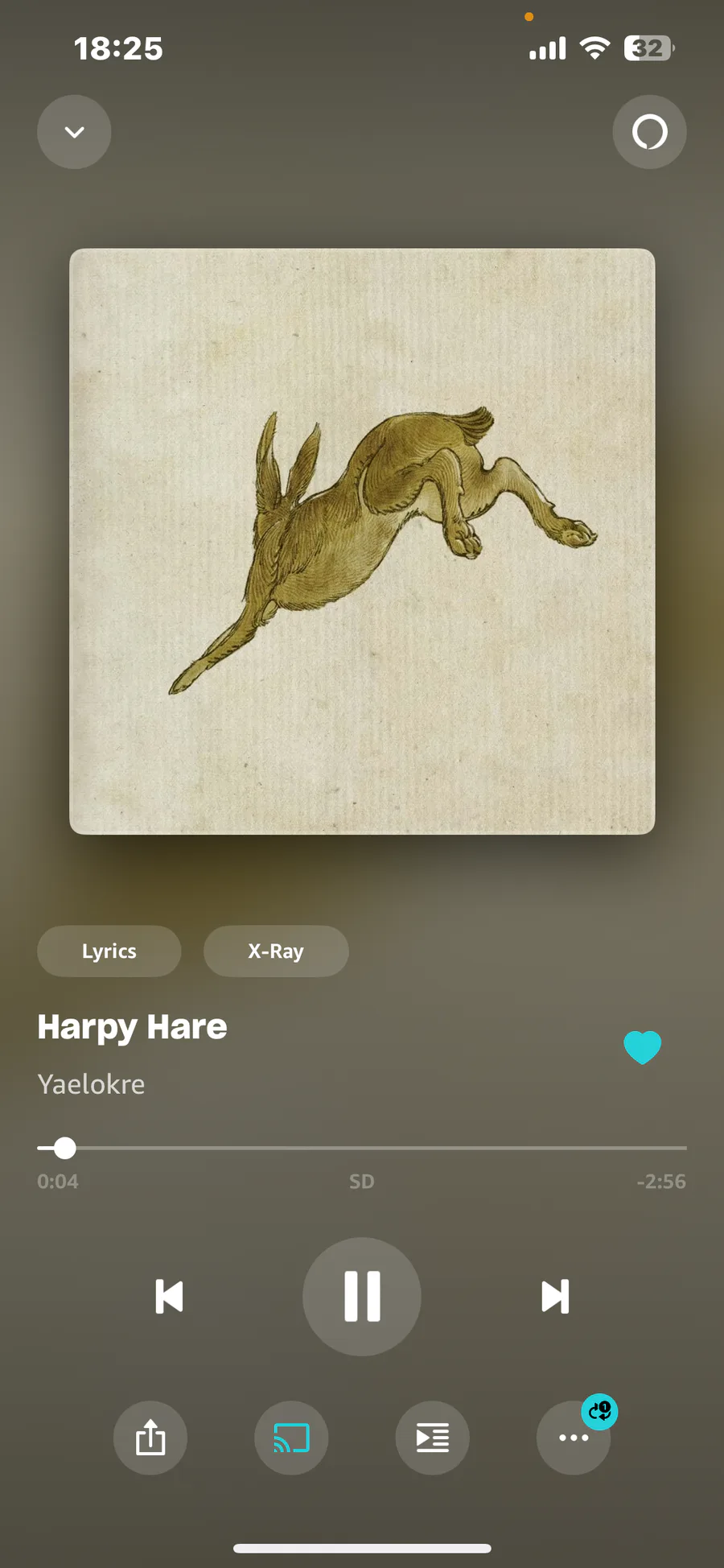Skip to the next track

(555, 1296)
